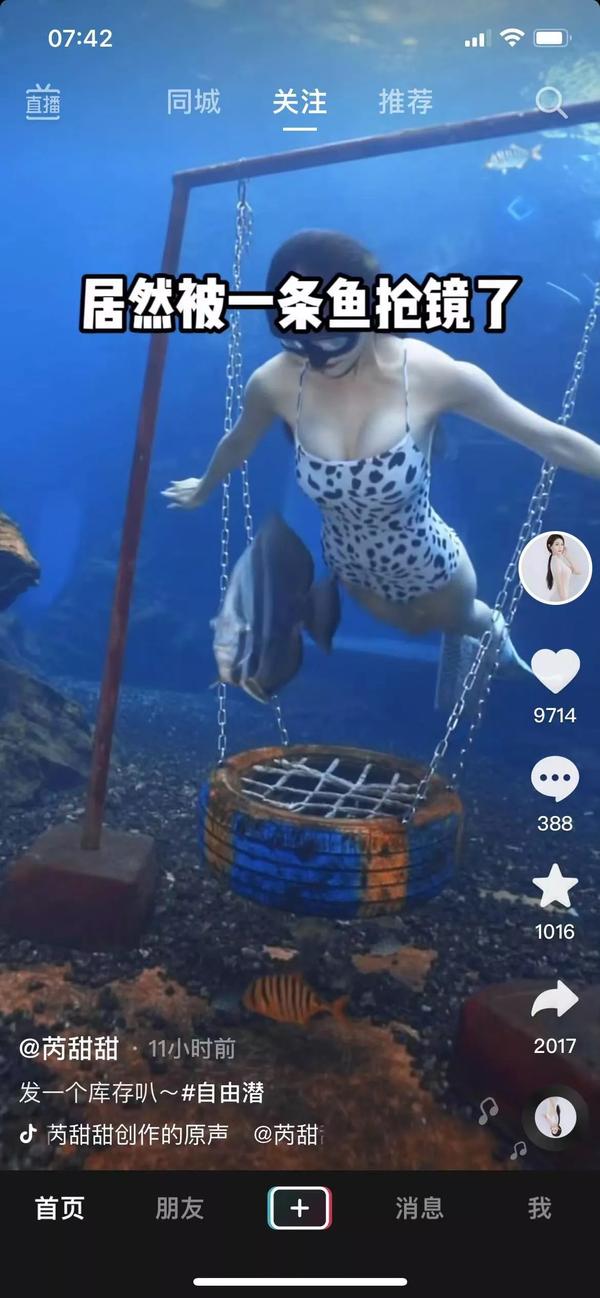Go to the 首页 tab
The height and width of the screenshot is (1298, 600).
[x=60, y=1208]
